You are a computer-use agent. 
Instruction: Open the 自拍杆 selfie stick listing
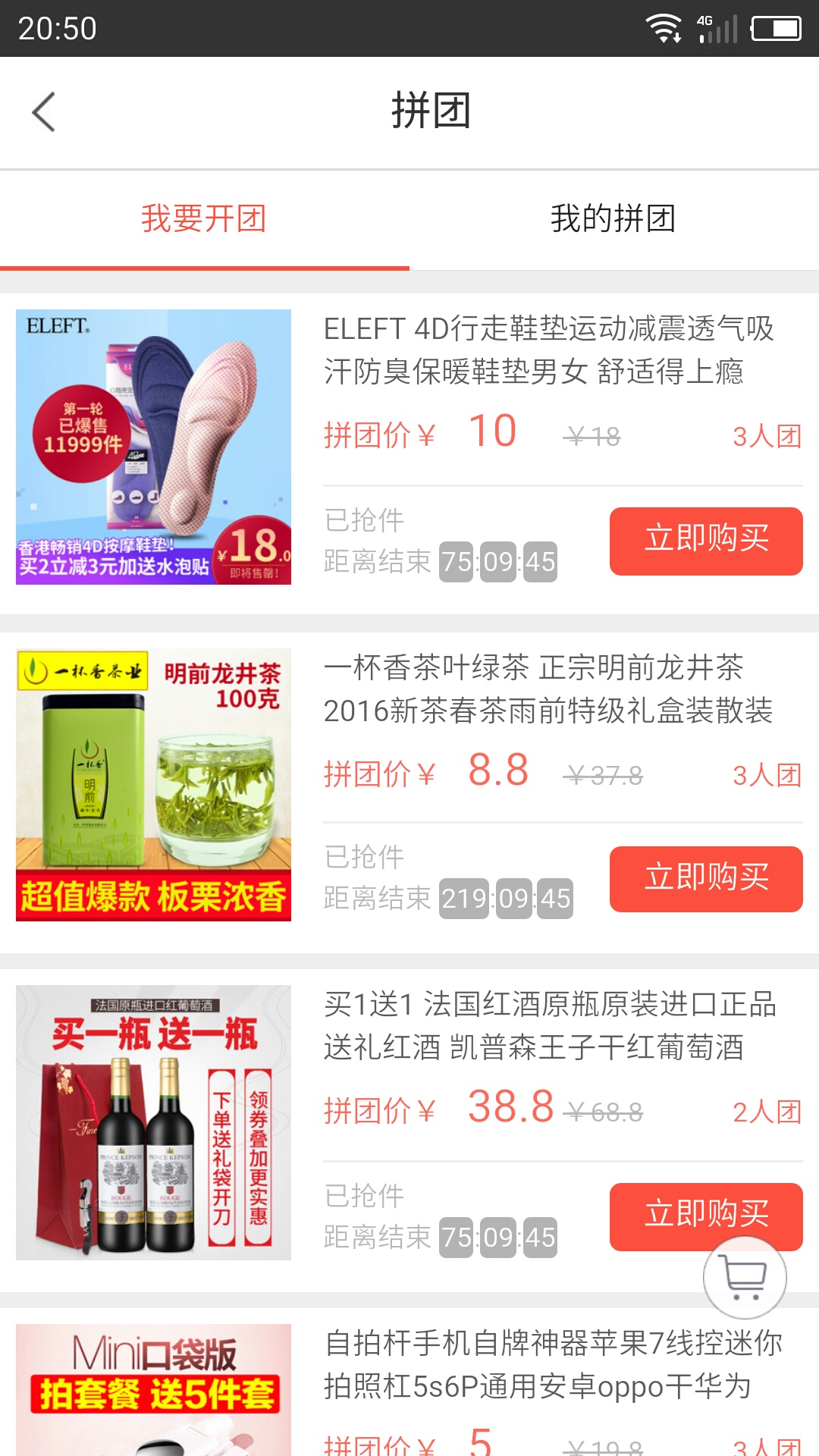tap(552, 1365)
